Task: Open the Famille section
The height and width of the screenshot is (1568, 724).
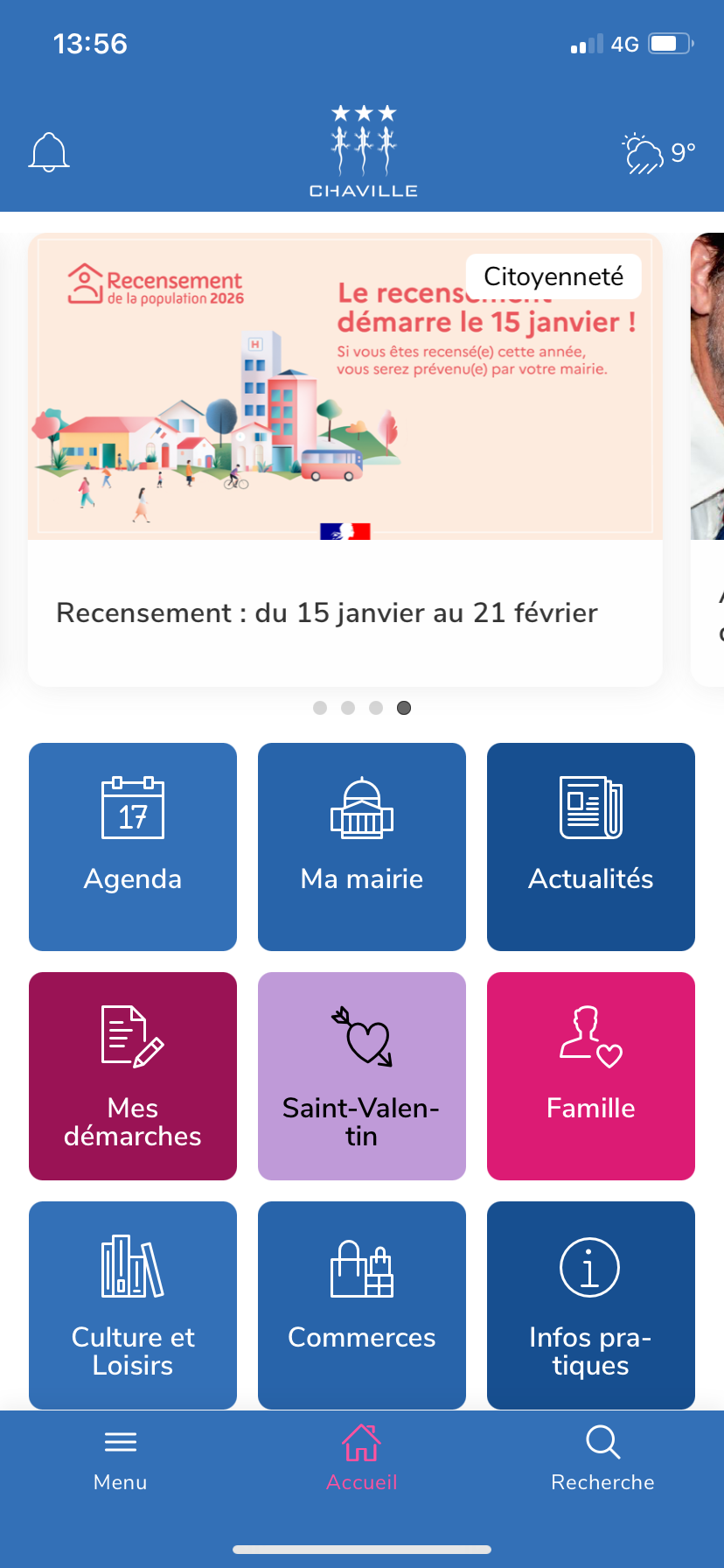Action: coord(591,1075)
